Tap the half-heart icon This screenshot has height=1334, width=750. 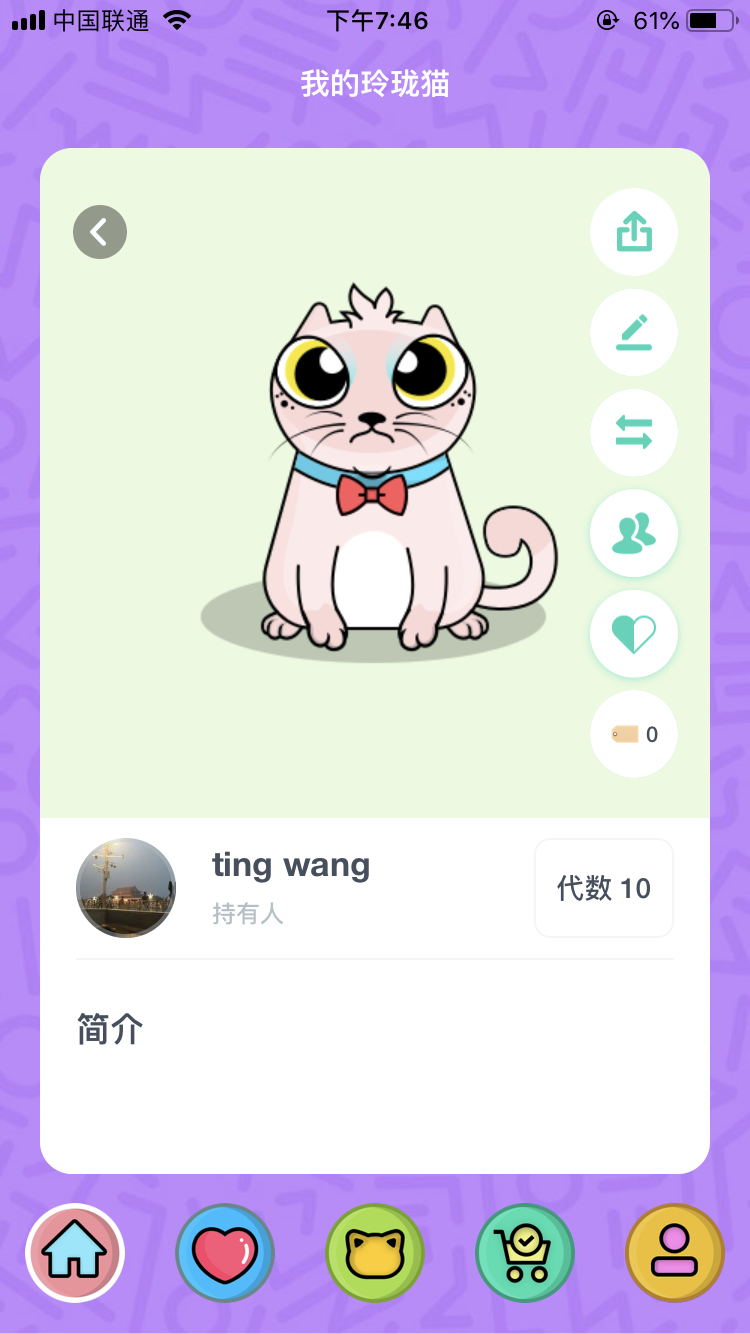pyautogui.click(x=634, y=634)
